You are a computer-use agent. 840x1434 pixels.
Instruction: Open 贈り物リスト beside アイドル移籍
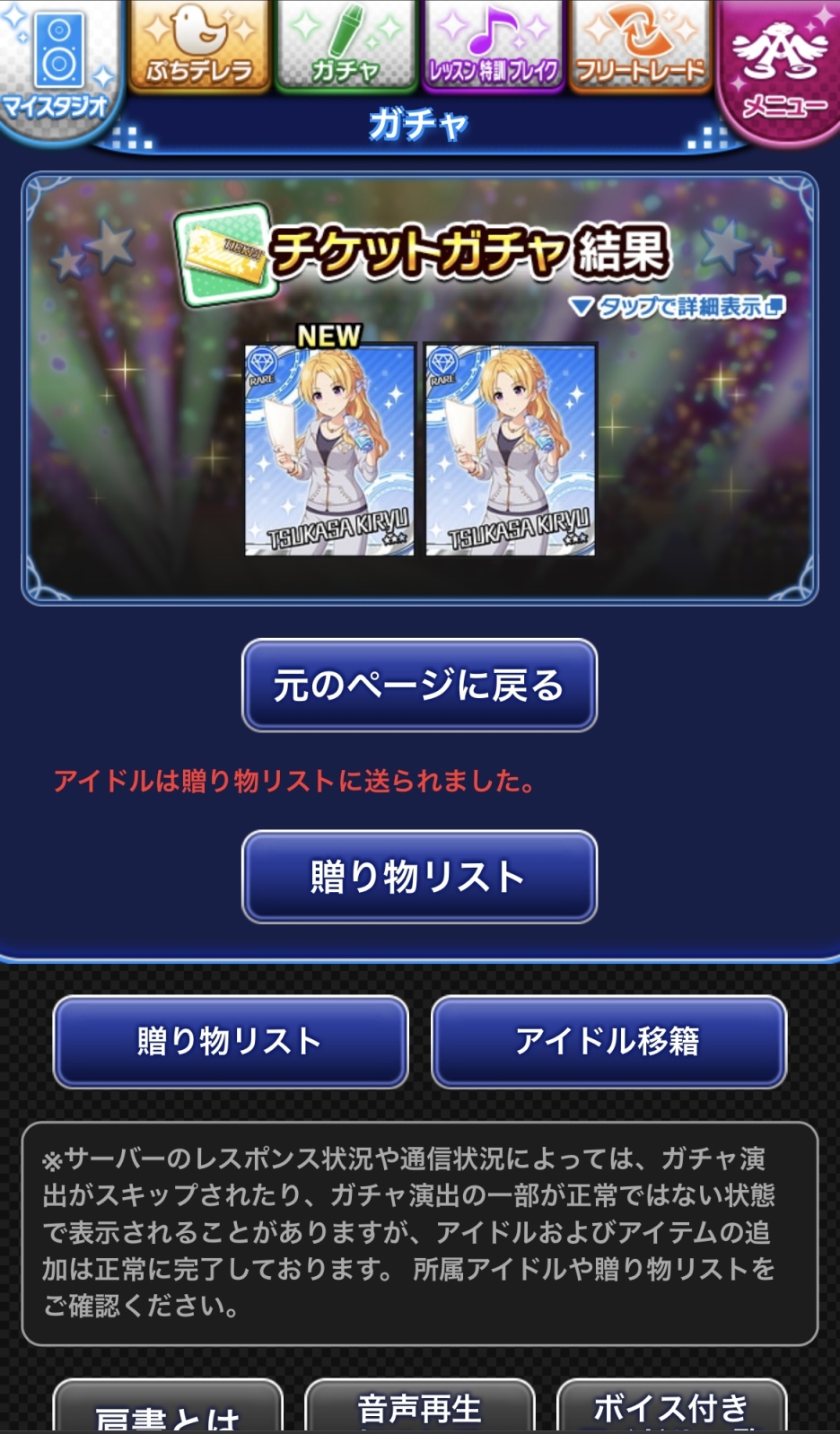tap(231, 1041)
